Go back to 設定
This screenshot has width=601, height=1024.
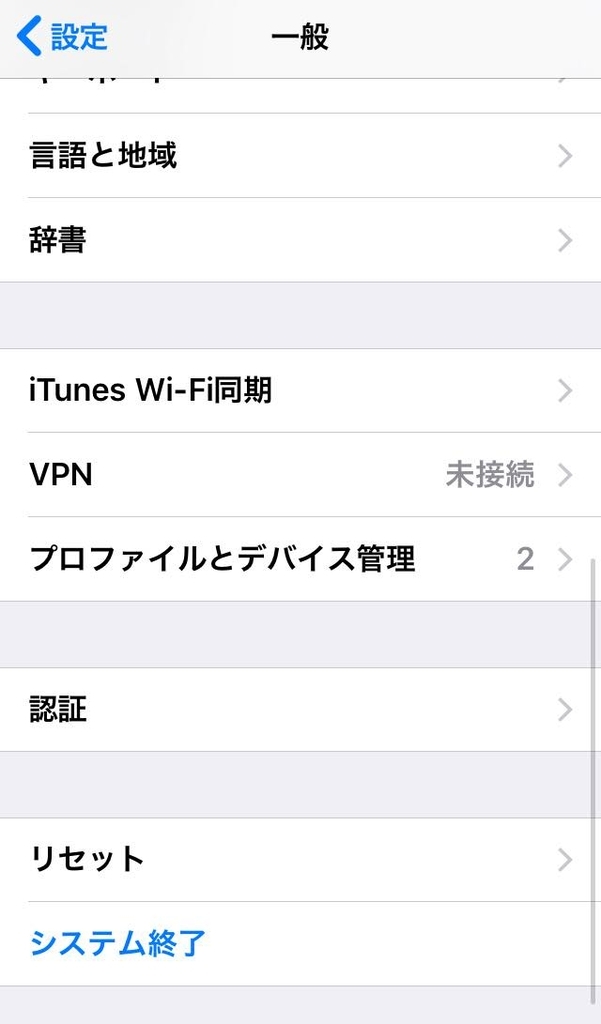pyautogui.click(x=62, y=37)
